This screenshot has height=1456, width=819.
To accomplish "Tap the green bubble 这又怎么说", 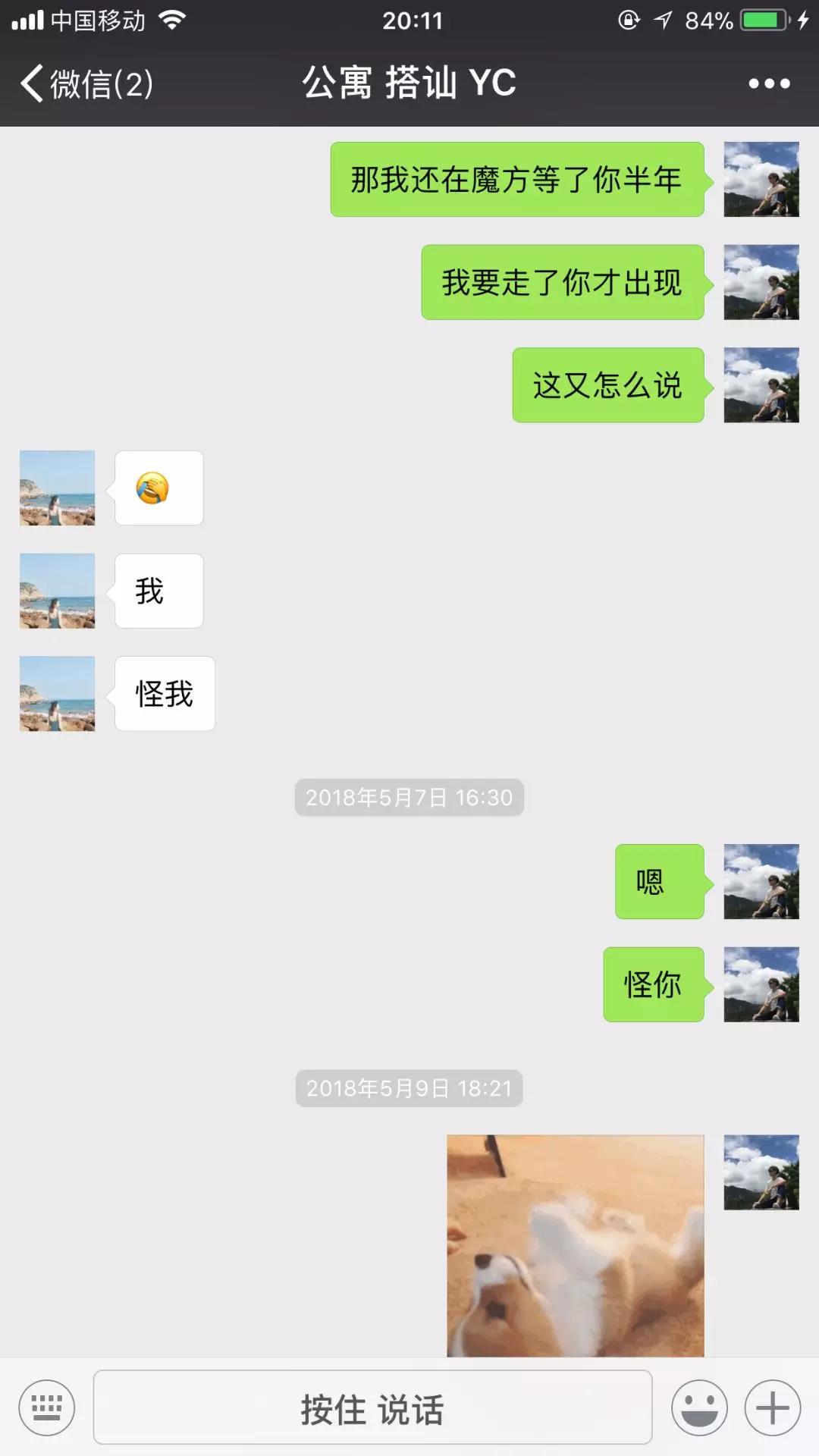I will click(607, 387).
